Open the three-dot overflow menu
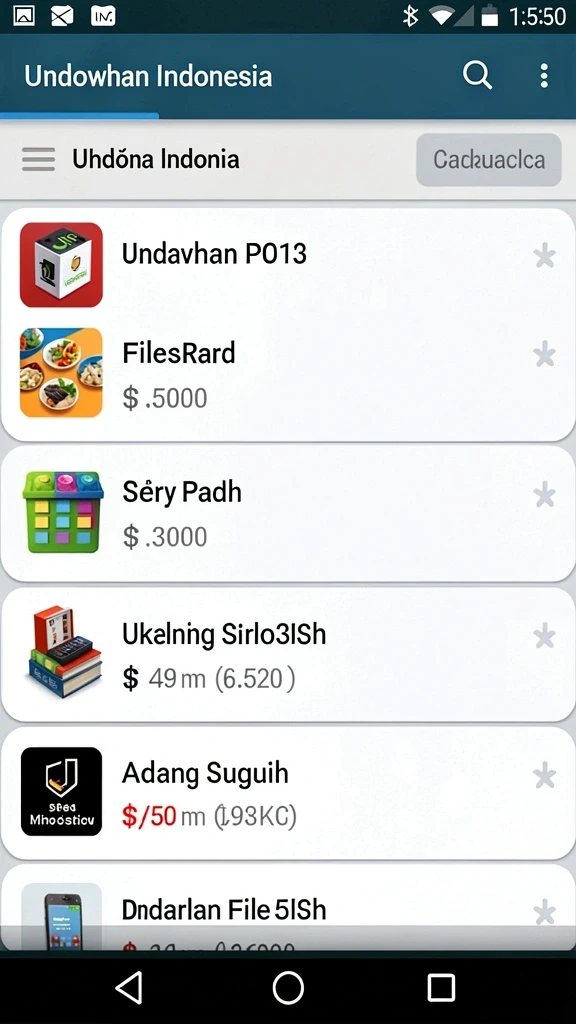The image size is (576, 1024). coord(544,76)
